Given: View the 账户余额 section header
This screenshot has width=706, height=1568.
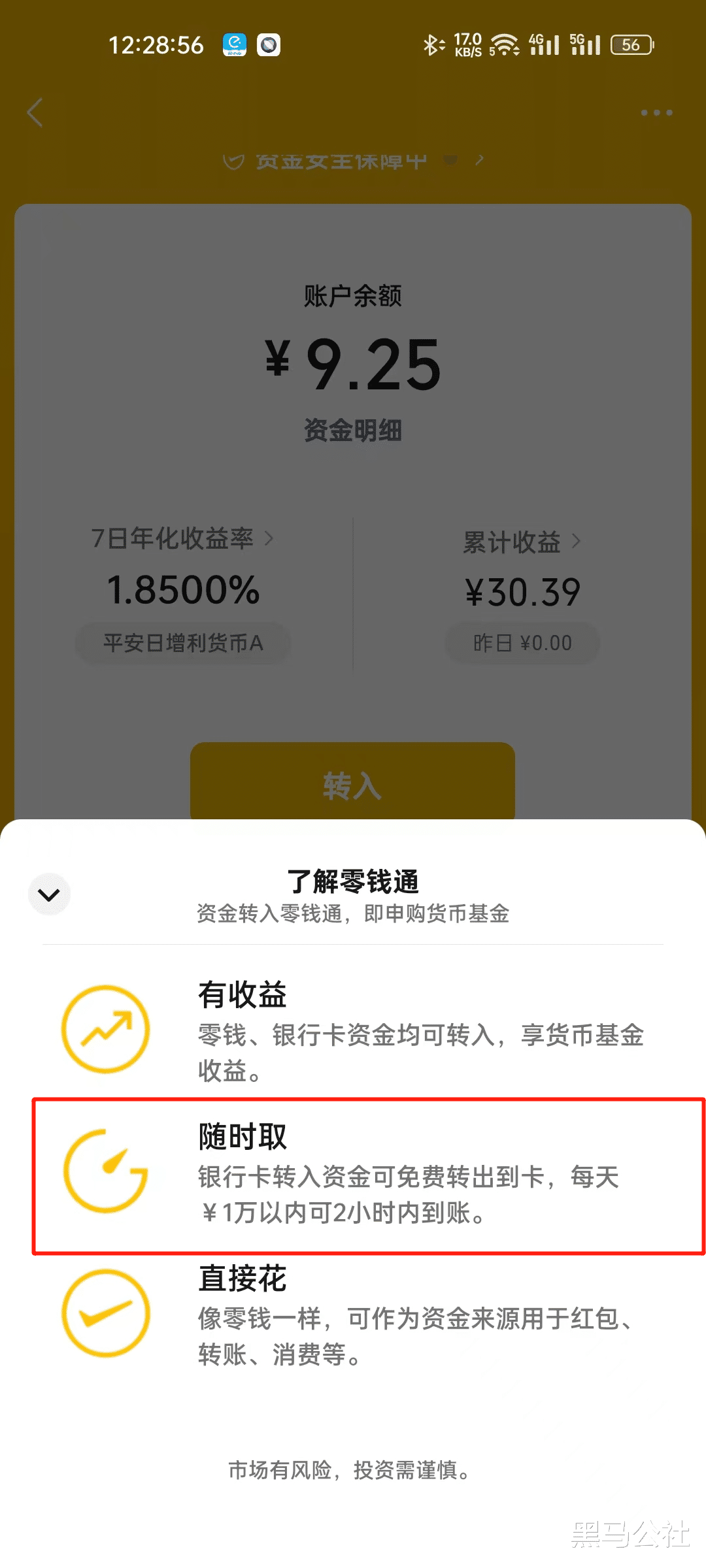Looking at the screenshot, I should (x=353, y=297).
